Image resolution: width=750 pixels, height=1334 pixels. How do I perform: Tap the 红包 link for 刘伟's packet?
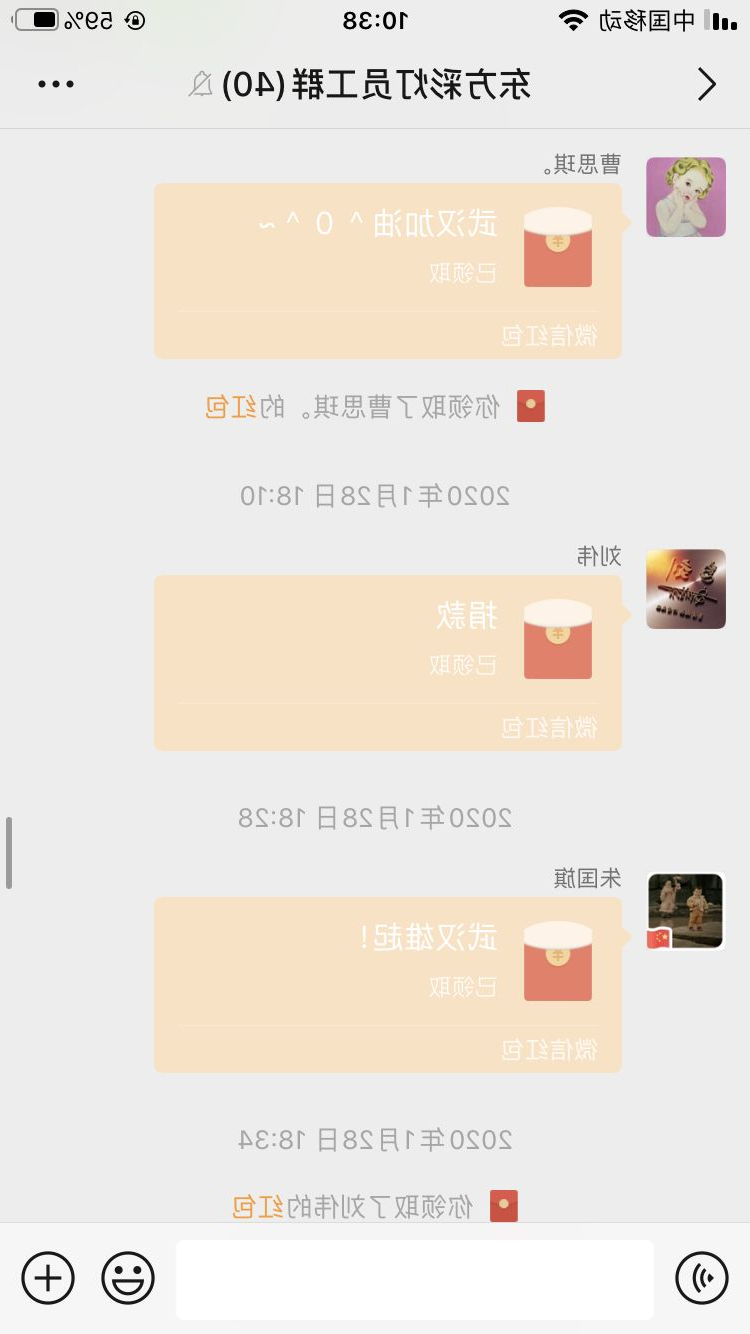258,1207
